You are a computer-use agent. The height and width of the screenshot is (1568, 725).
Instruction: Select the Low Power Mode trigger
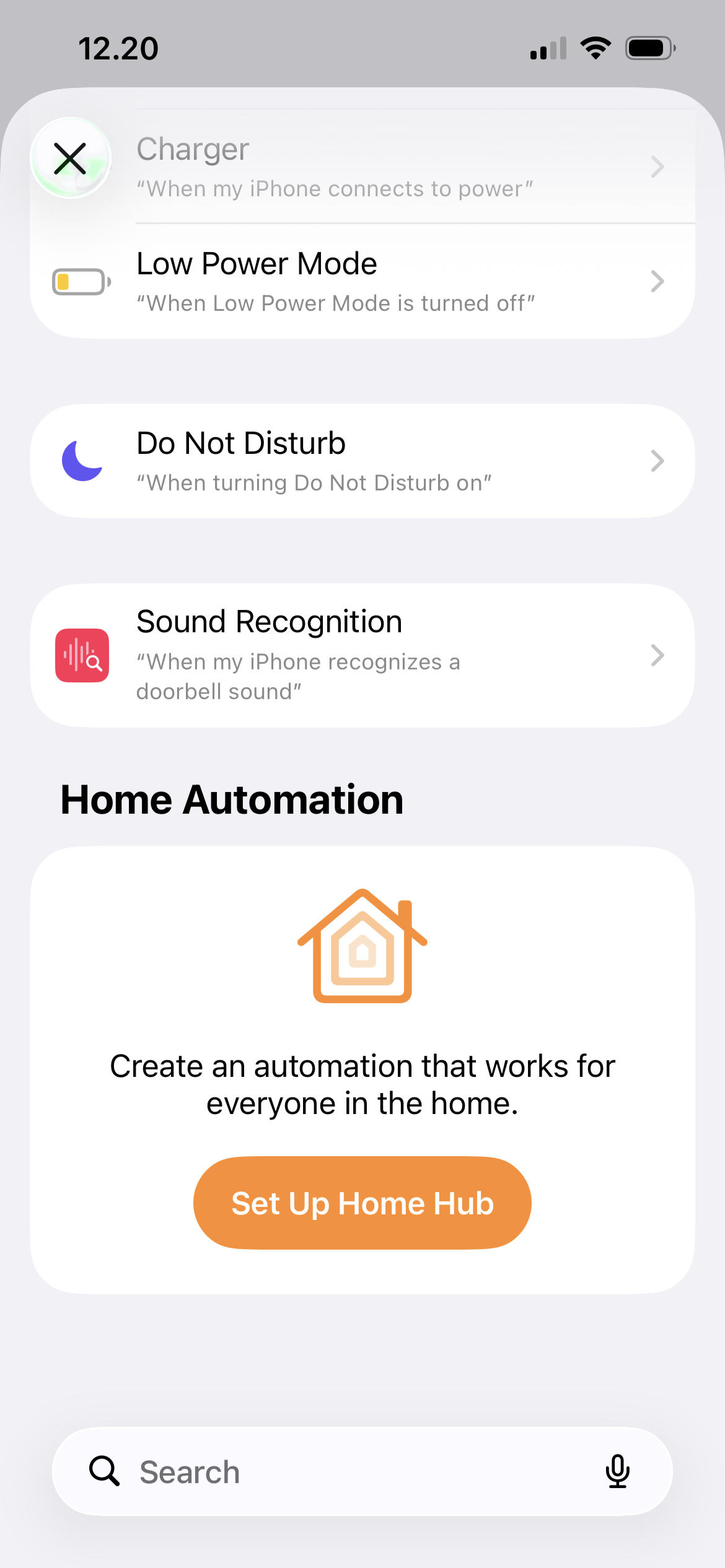(362, 282)
